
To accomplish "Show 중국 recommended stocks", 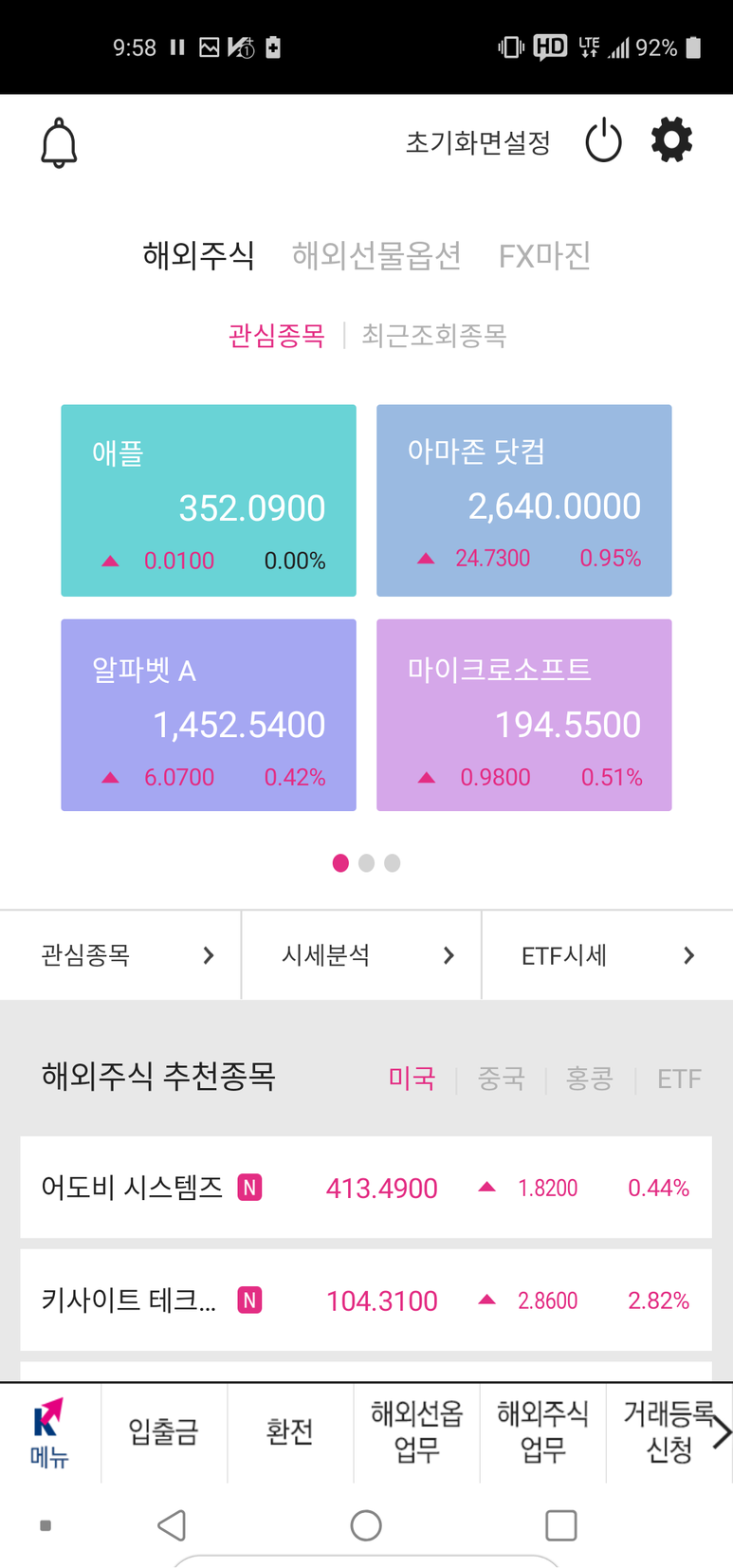I will click(x=501, y=1078).
